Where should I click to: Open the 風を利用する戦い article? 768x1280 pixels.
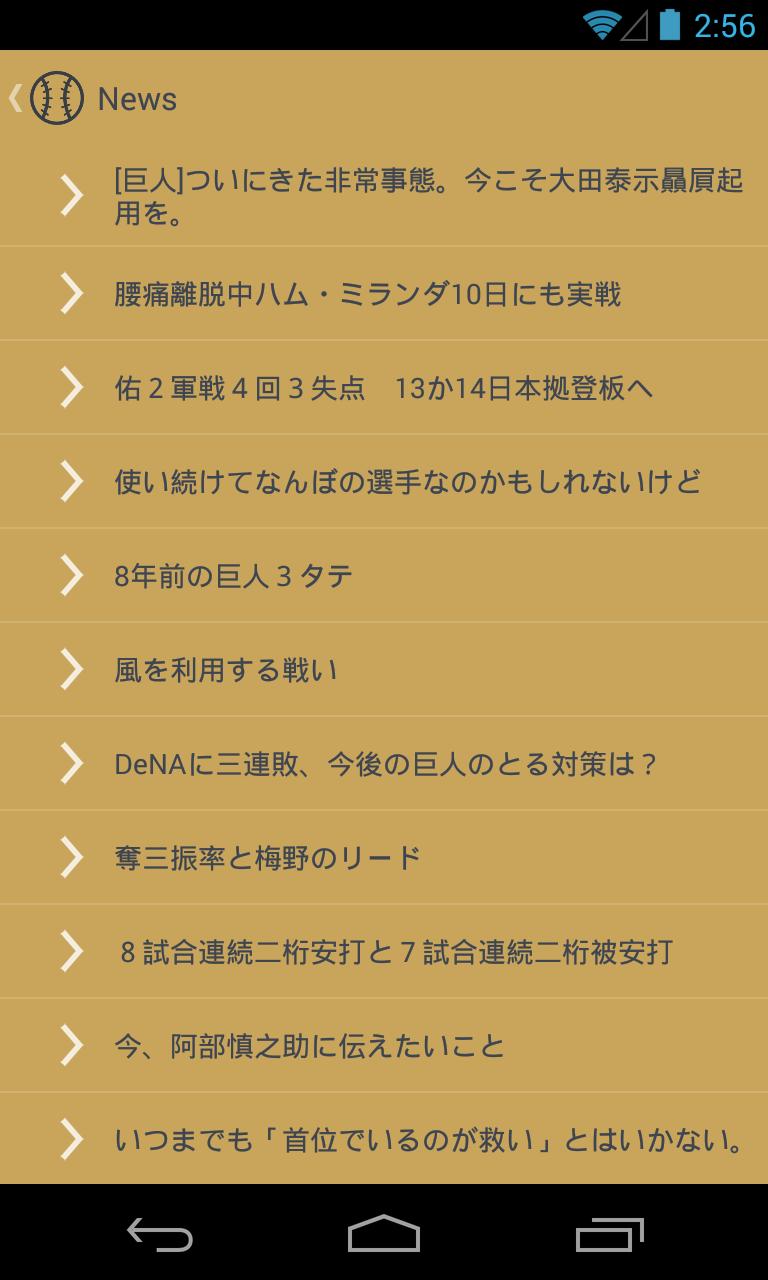coord(226,670)
